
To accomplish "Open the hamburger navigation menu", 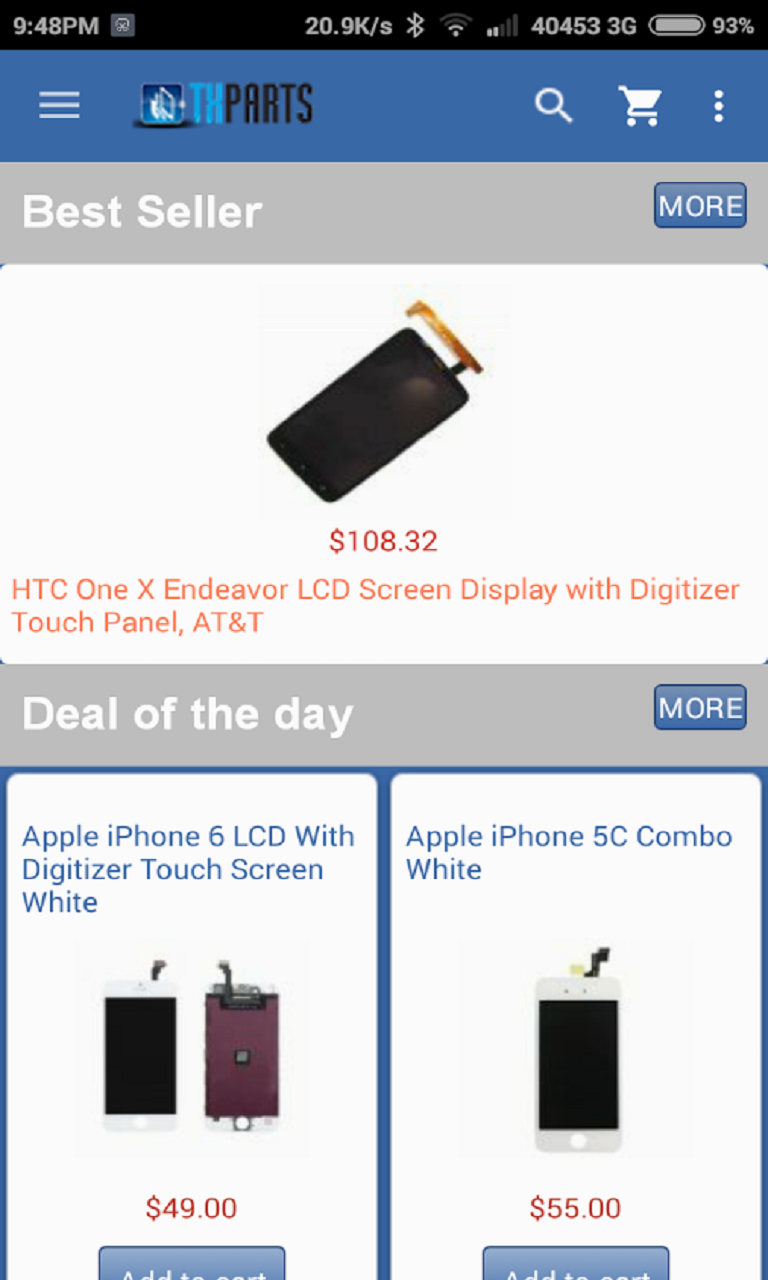I will 59,105.
